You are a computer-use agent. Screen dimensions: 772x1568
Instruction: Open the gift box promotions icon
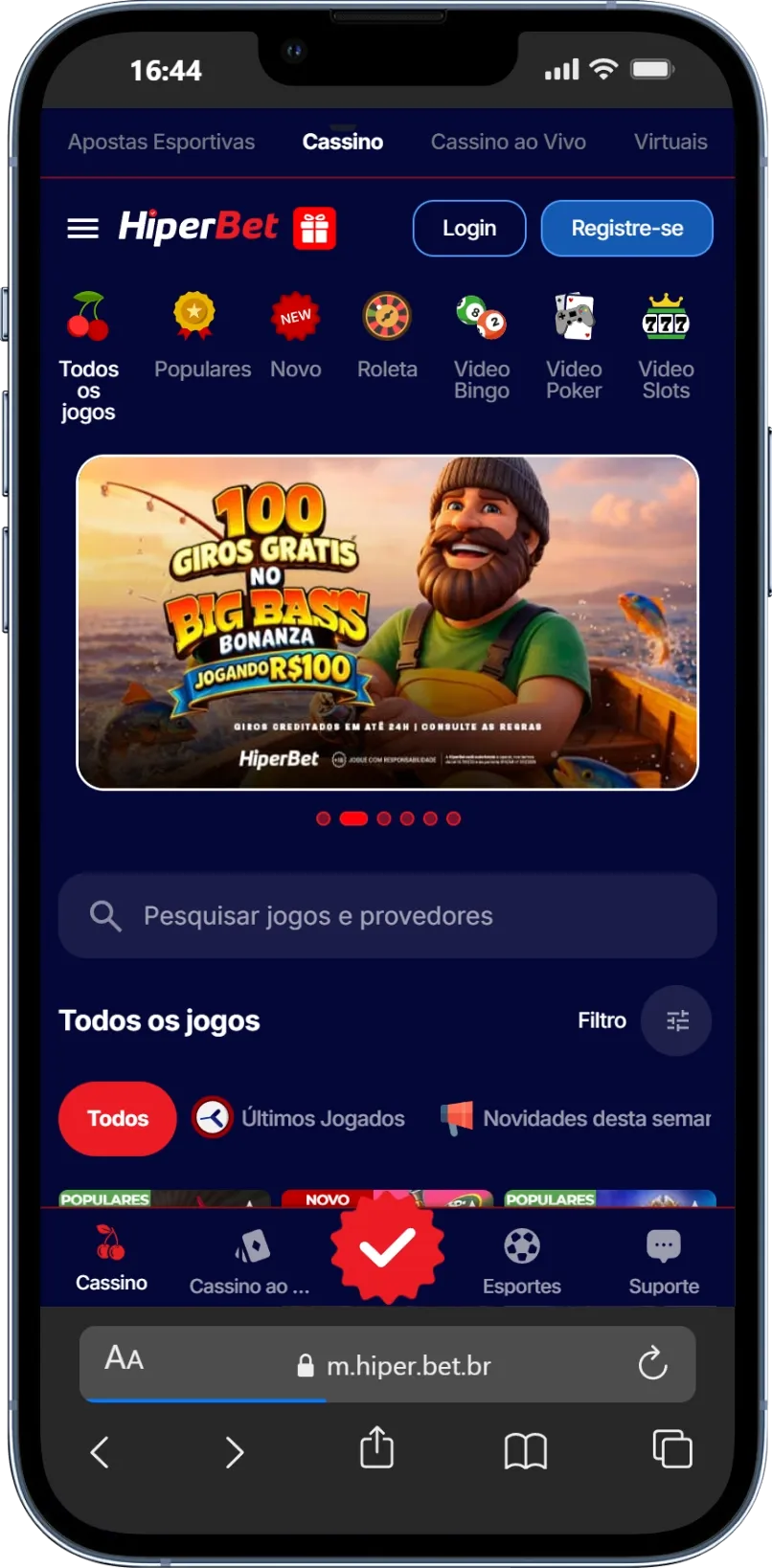pyautogui.click(x=314, y=228)
